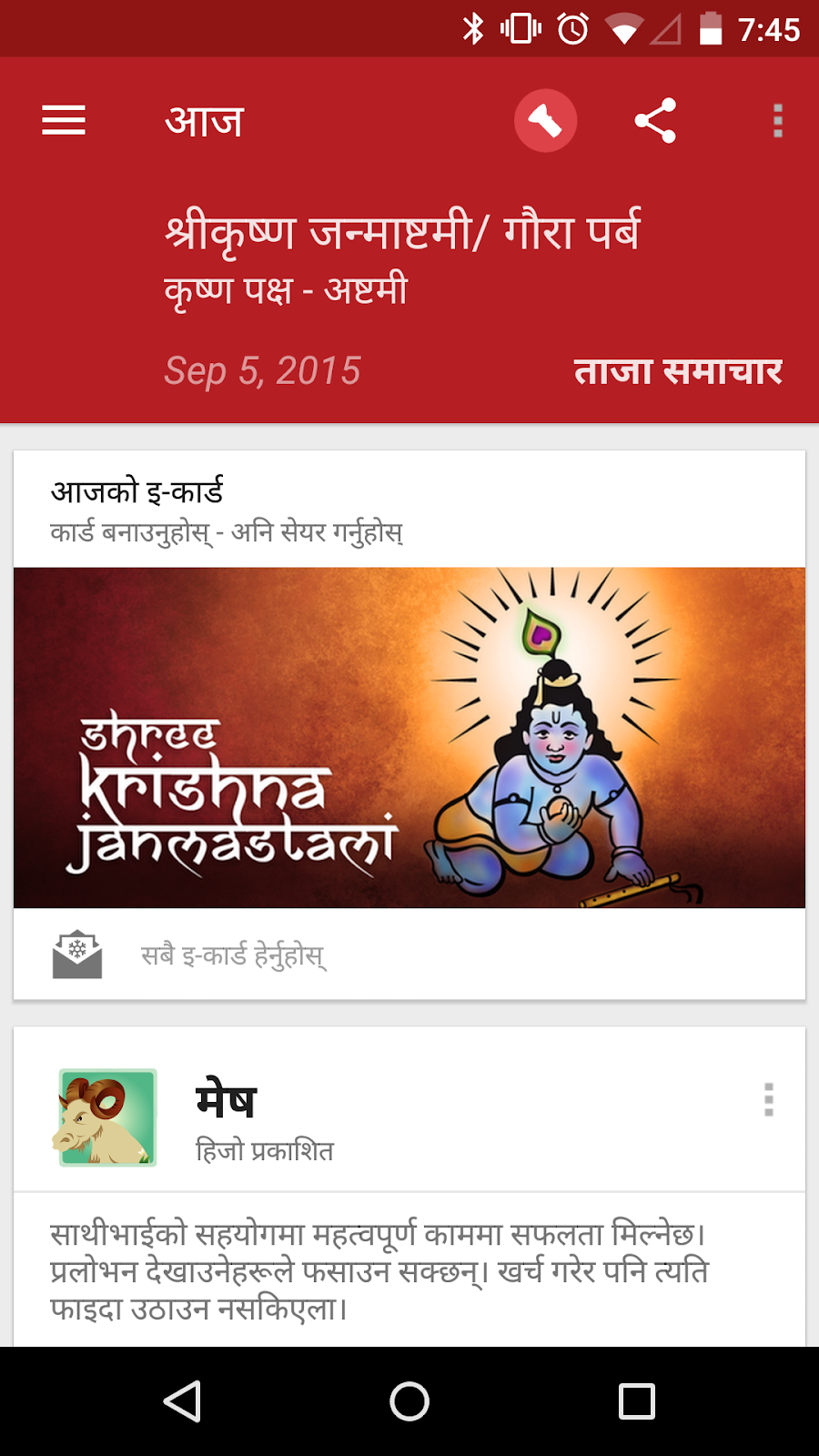This screenshot has height=1456, width=819.
Task: Share today's details
Action: point(655,120)
